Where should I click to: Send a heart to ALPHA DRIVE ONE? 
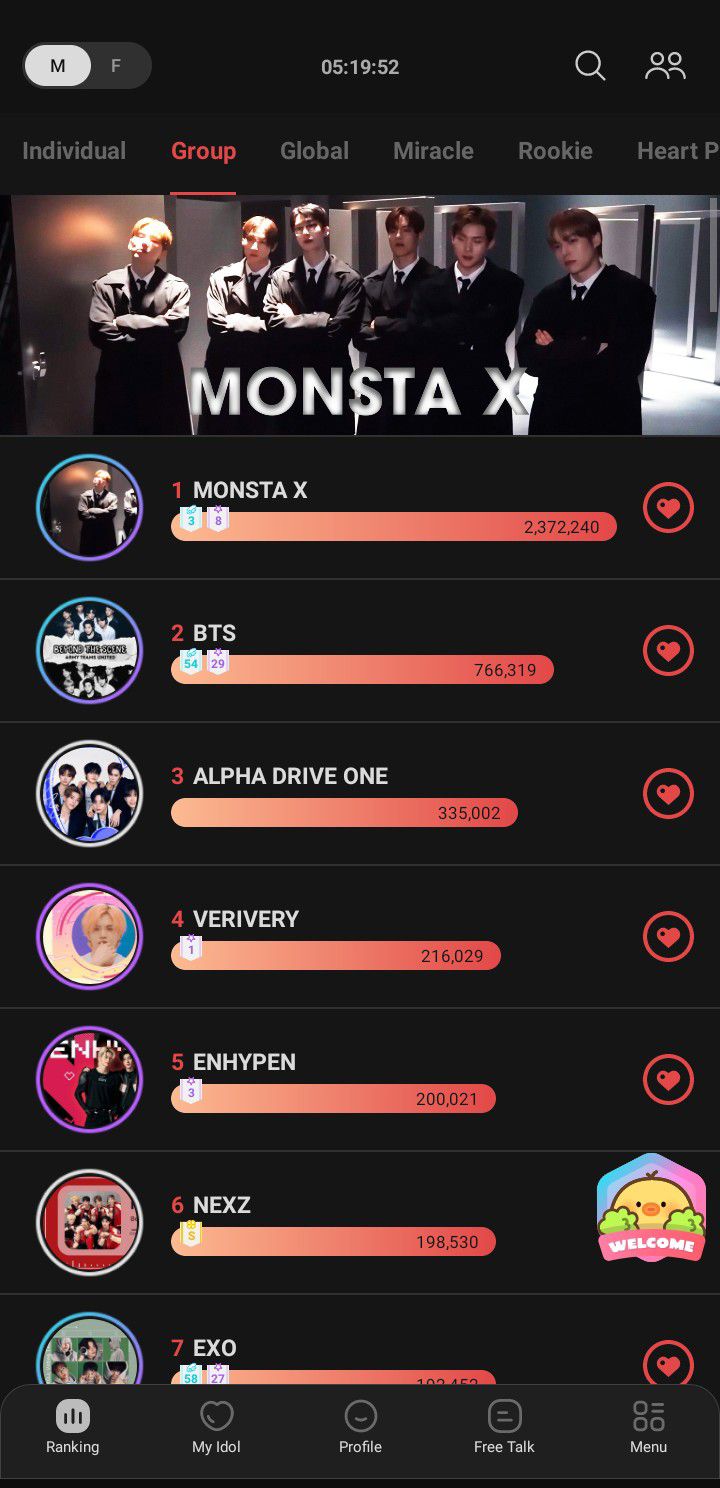click(668, 794)
